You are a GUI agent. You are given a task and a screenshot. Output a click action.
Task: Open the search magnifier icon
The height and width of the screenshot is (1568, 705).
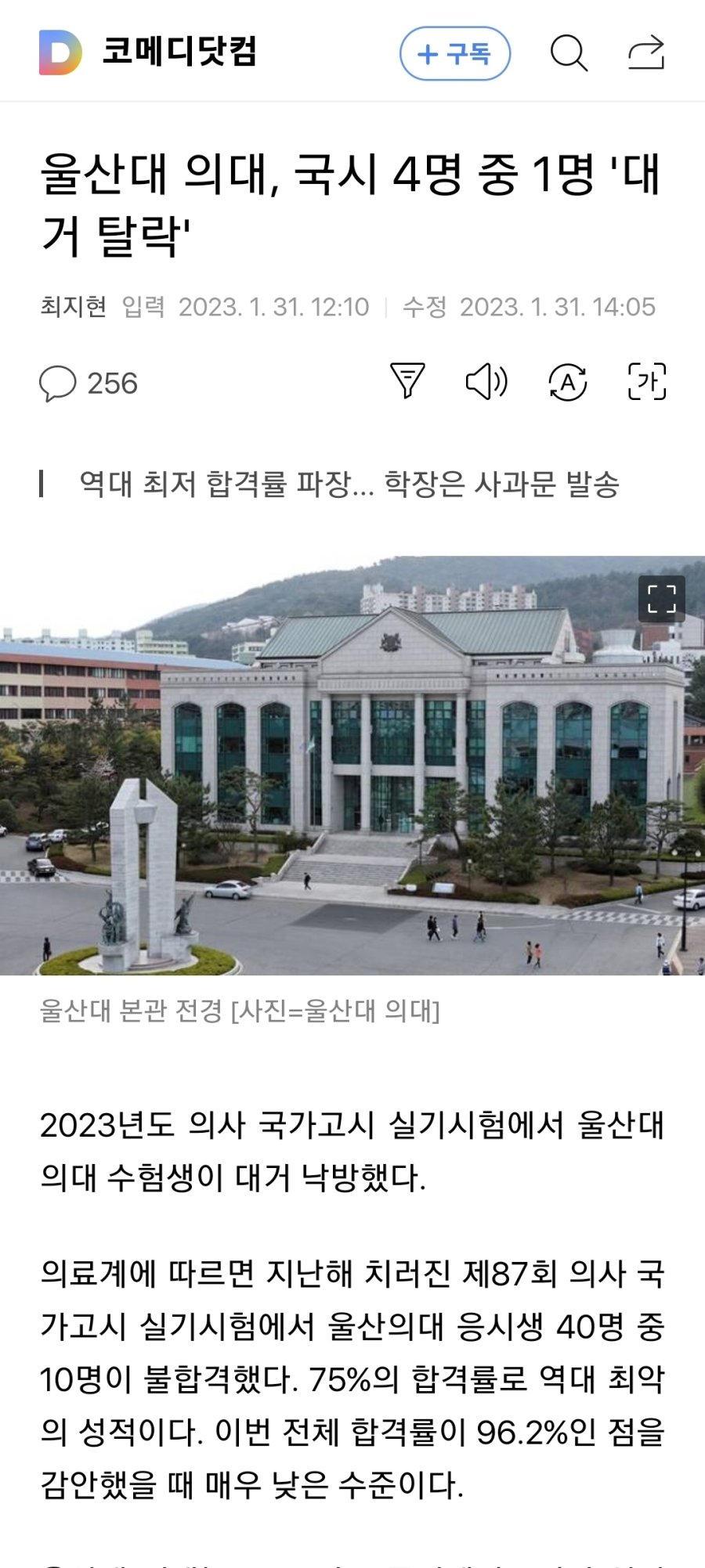tap(569, 53)
